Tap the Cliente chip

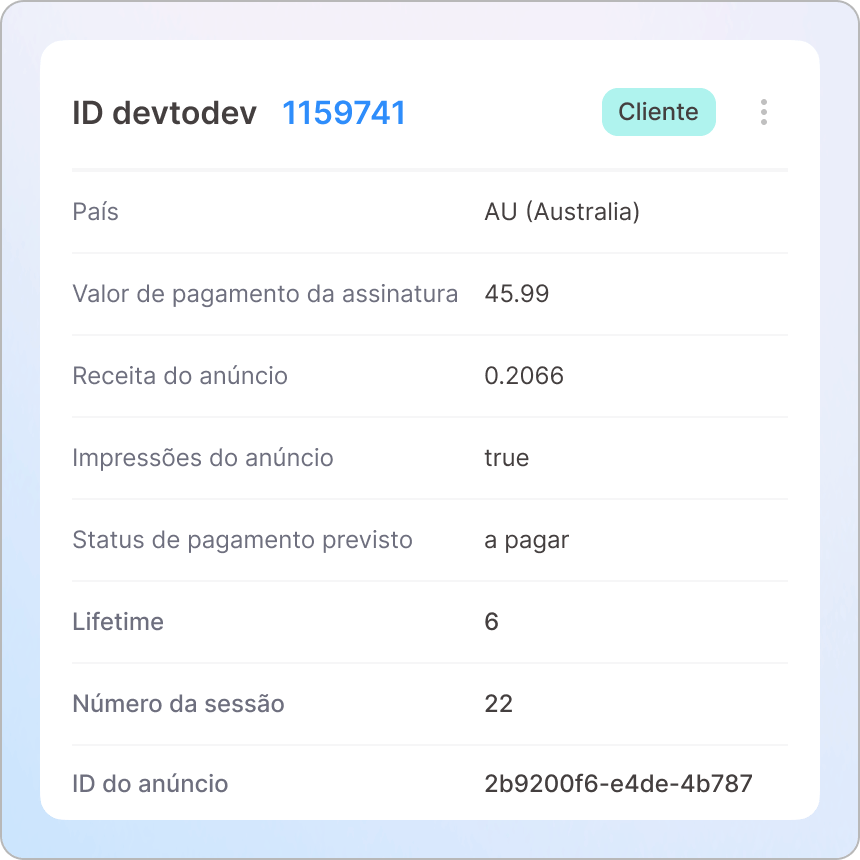point(658,112)
